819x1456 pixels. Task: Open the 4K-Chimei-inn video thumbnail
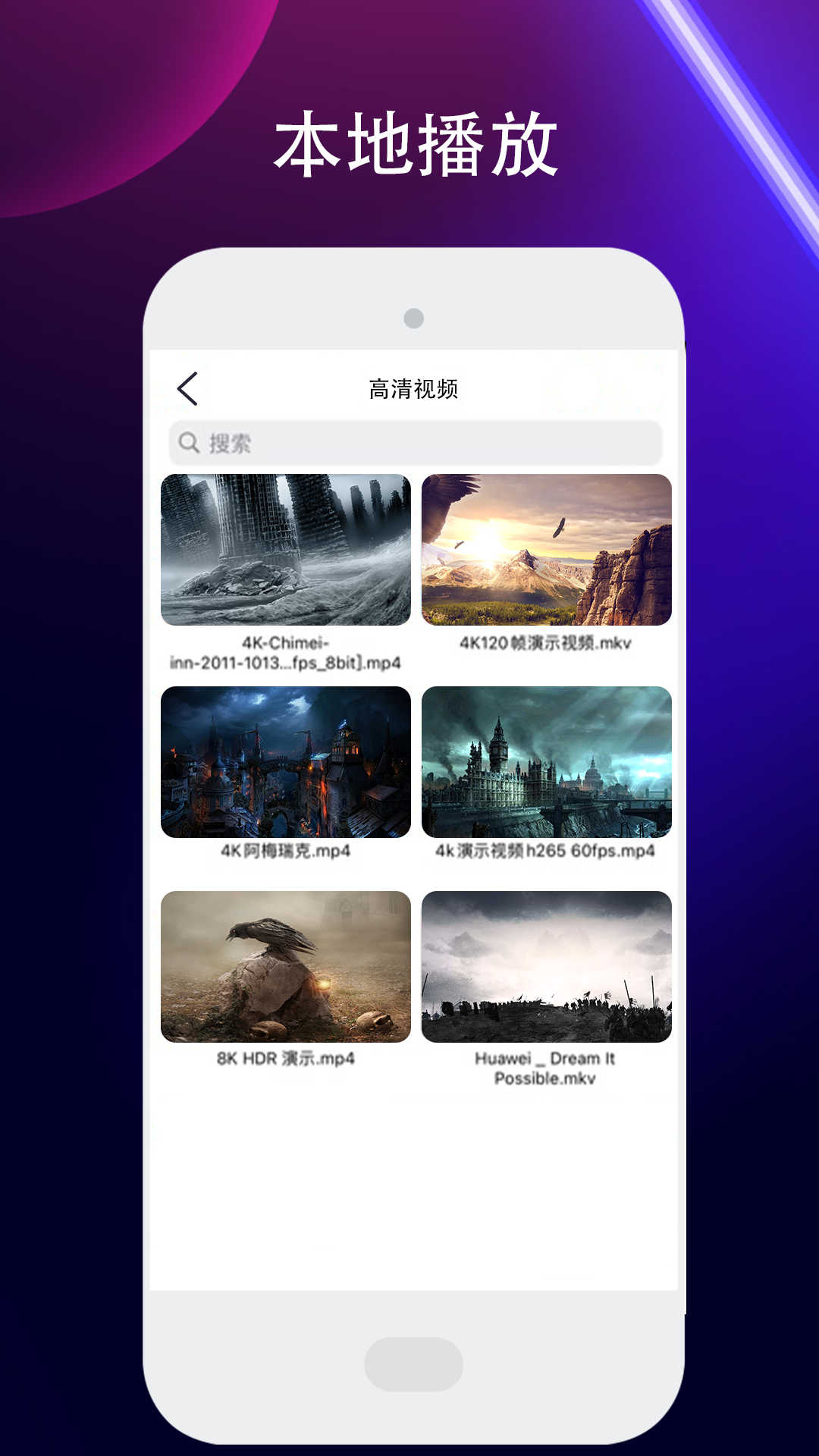coord(285,550)
